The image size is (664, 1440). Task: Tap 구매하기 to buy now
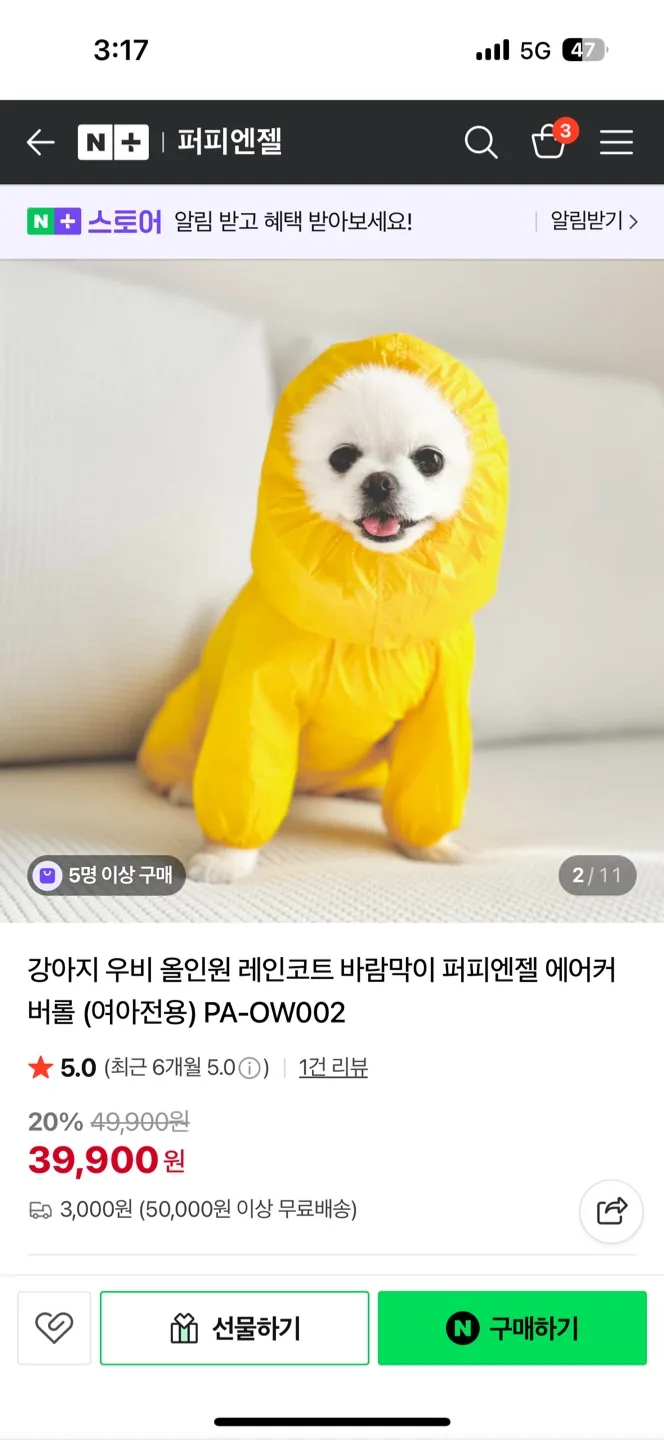tap(512, 1328)
